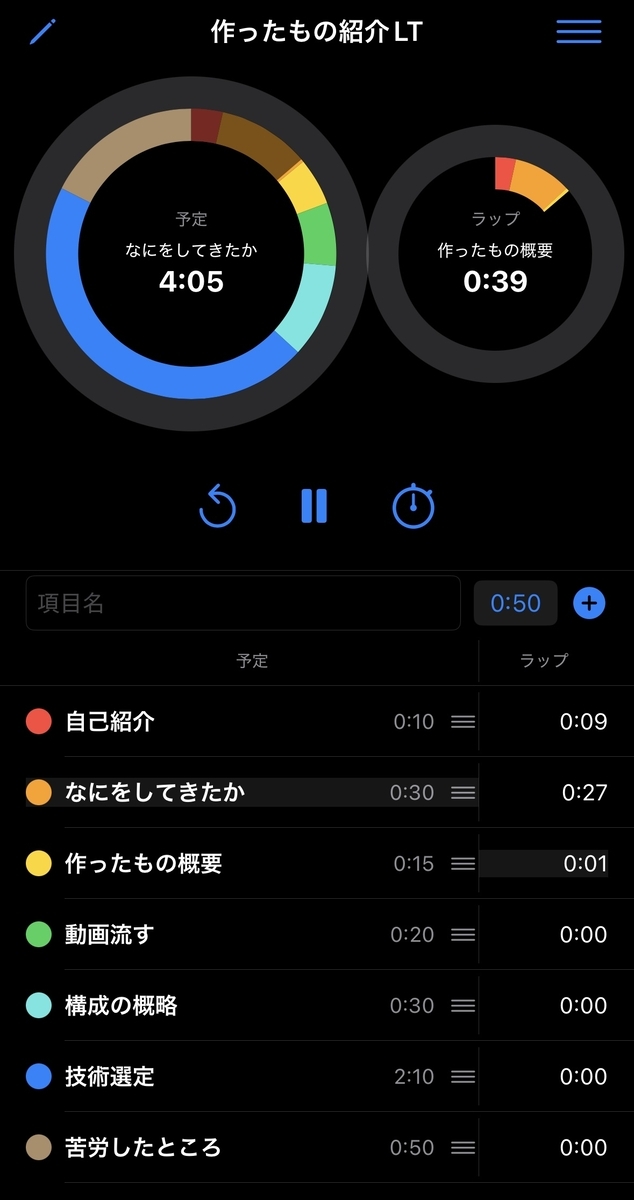Tap the reorder handle on 動画流す
The image size is (634, 1200).
point(462,935)
